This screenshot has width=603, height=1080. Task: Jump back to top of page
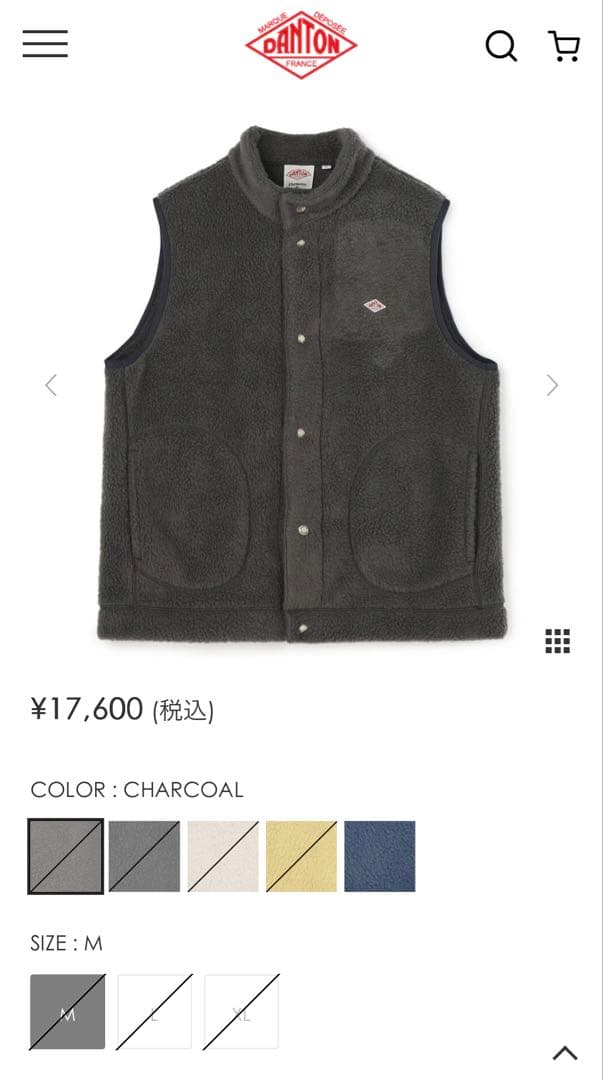pos(565,1053)
